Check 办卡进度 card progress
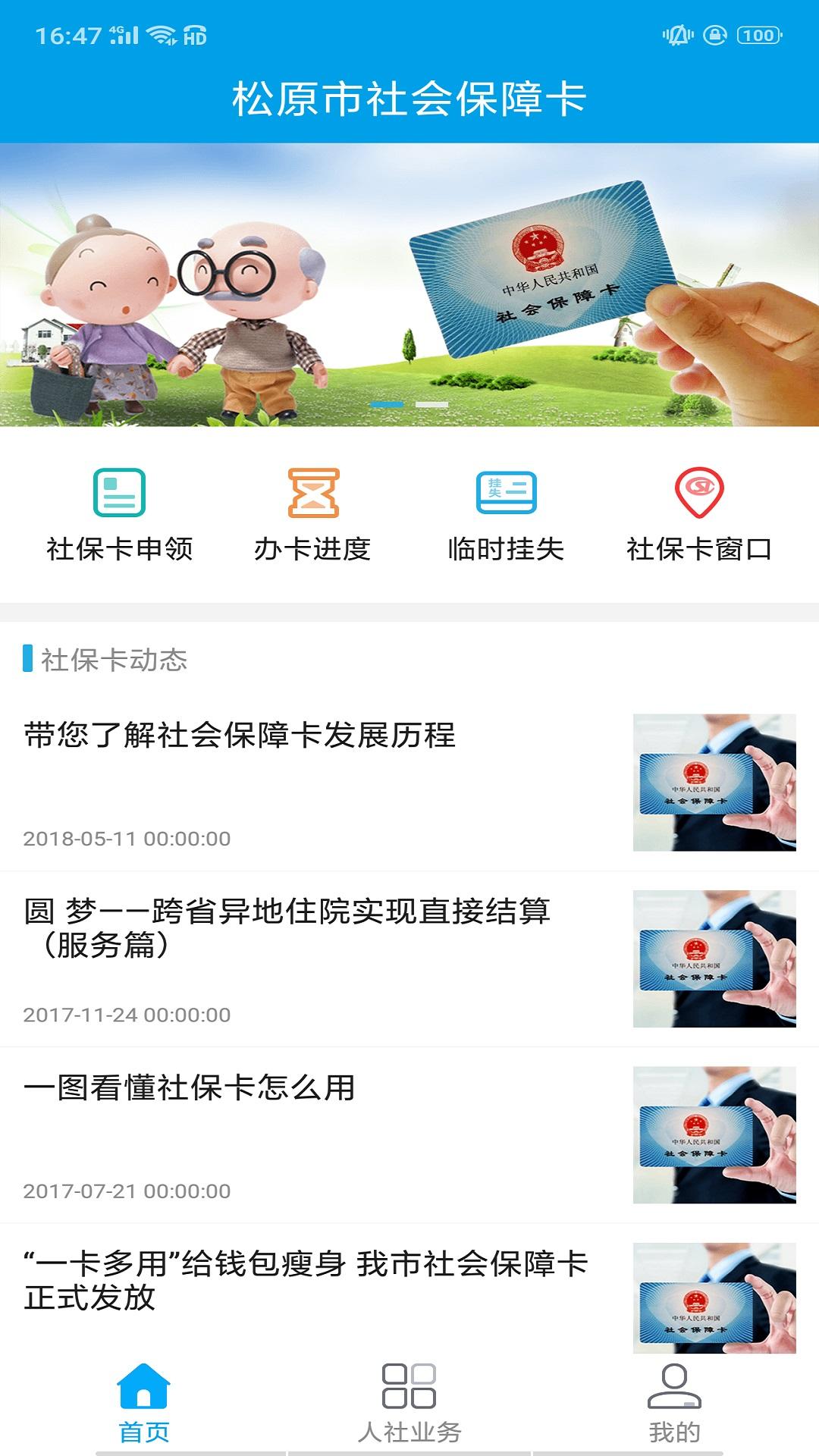The width and height of the screenshot is (819, 1456). click(x=312, y=515)
